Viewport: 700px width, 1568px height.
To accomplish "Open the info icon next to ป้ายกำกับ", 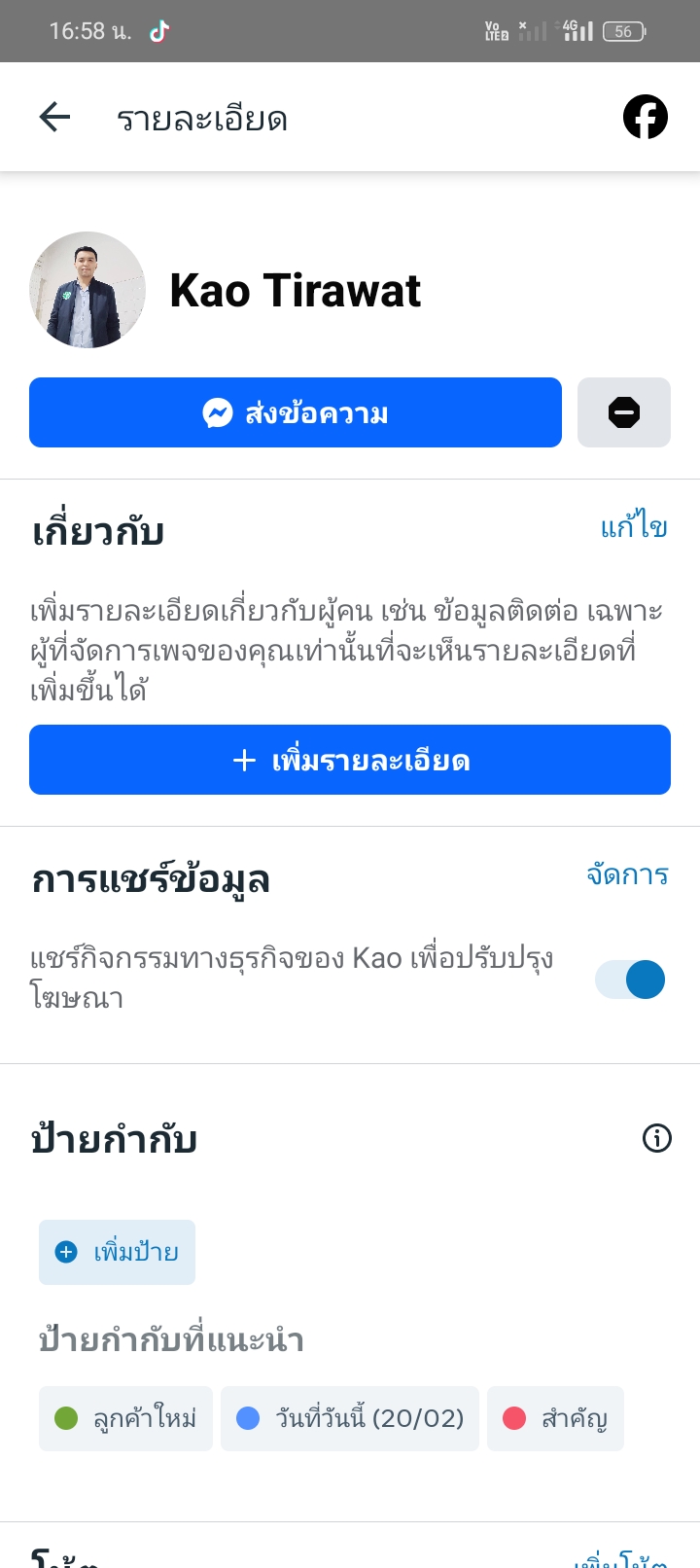I will [657, 1137].
